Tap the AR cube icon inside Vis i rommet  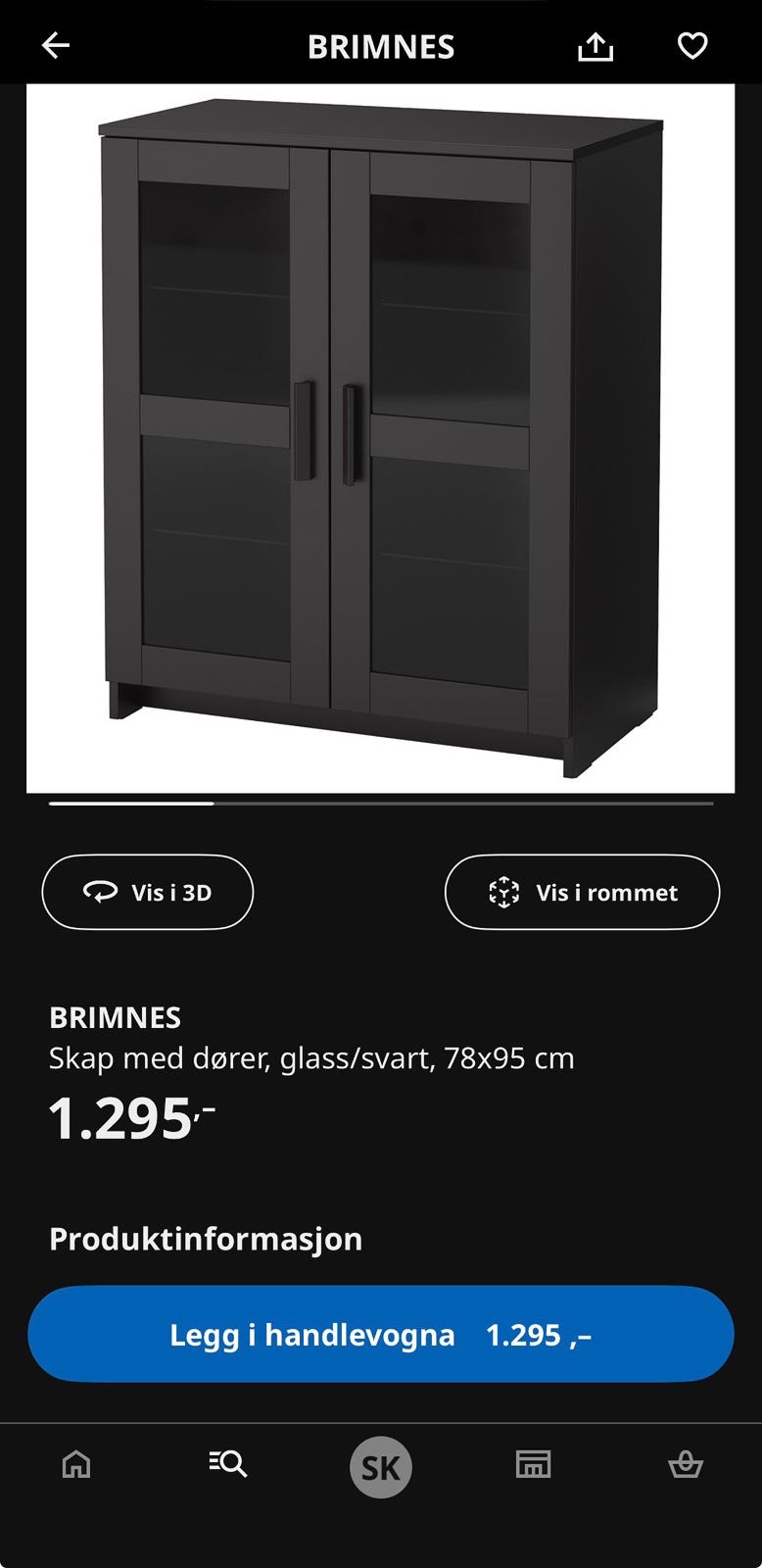[x=504, y=892]
